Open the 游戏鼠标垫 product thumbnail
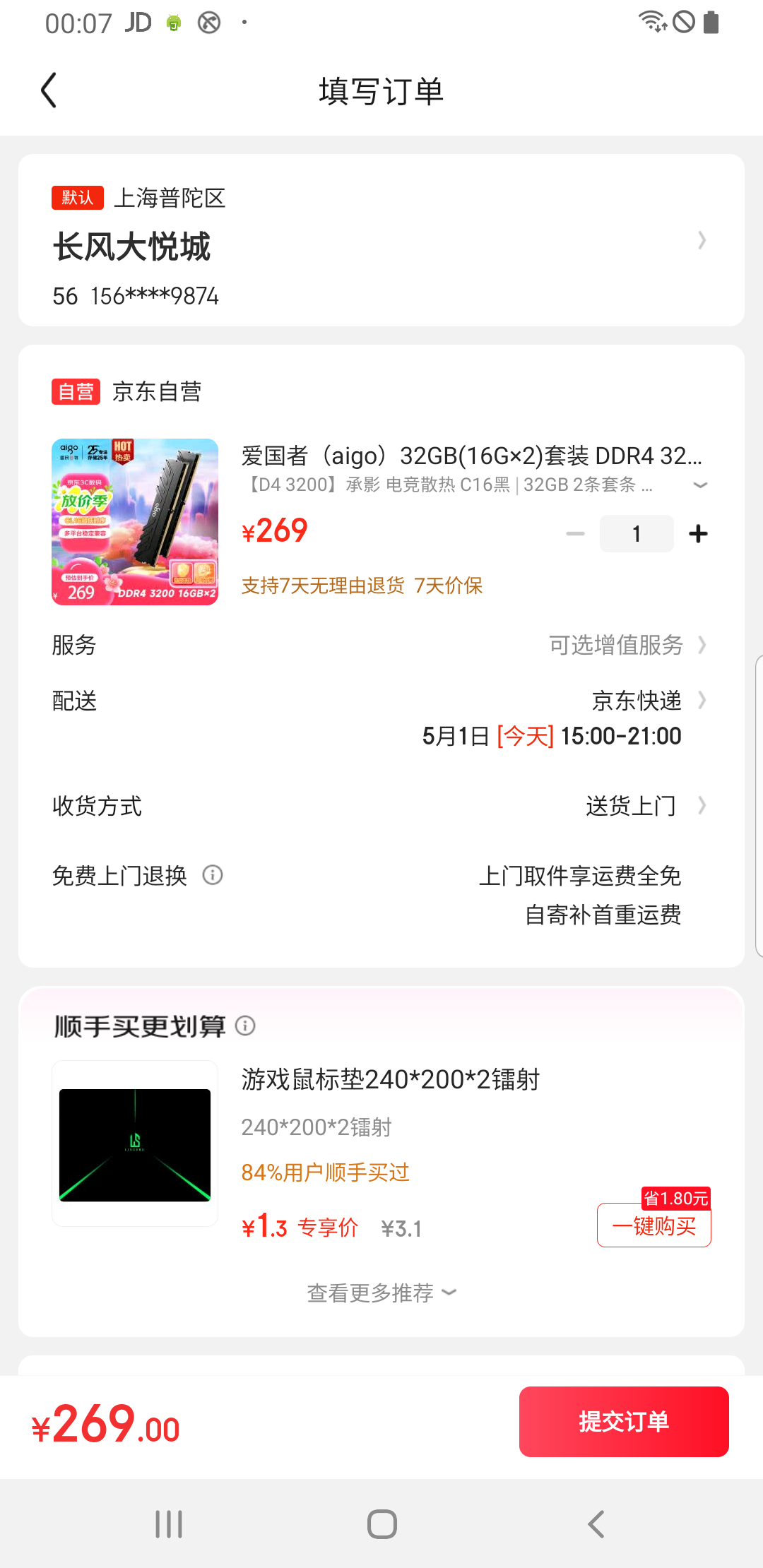Screen dimensions: 763x1568 click(x=135, y=1144)
